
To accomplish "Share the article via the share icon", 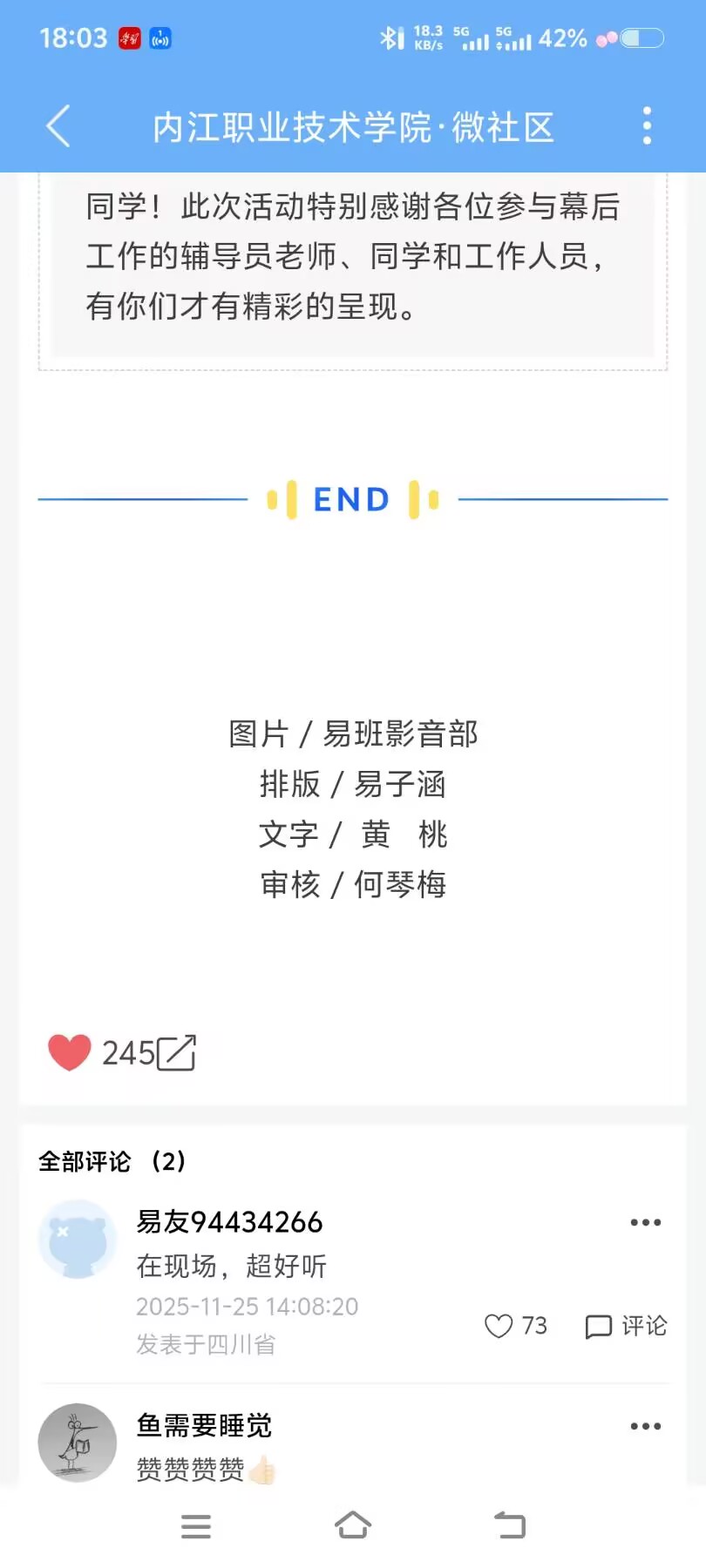I will tap(176, 1052).
